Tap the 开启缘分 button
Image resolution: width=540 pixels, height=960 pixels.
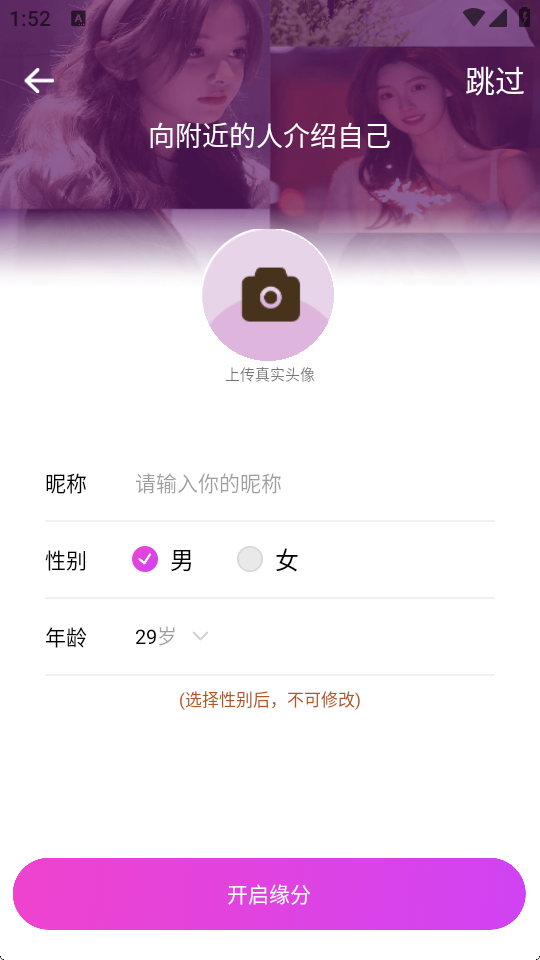click(269, 894)
